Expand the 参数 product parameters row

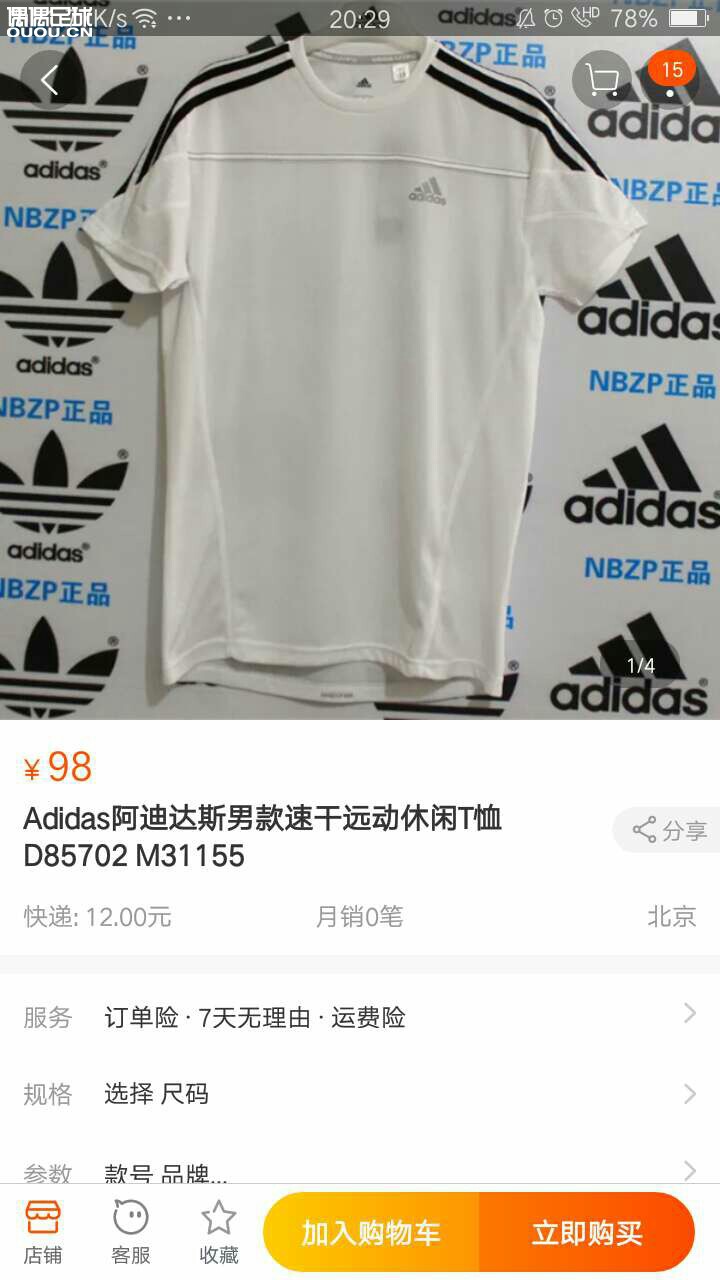point(360,1169)
